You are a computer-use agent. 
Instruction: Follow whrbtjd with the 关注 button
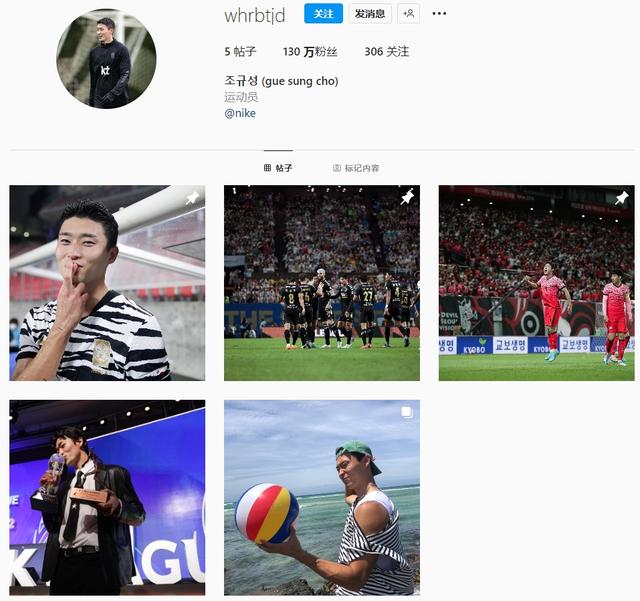coord(323,14)
